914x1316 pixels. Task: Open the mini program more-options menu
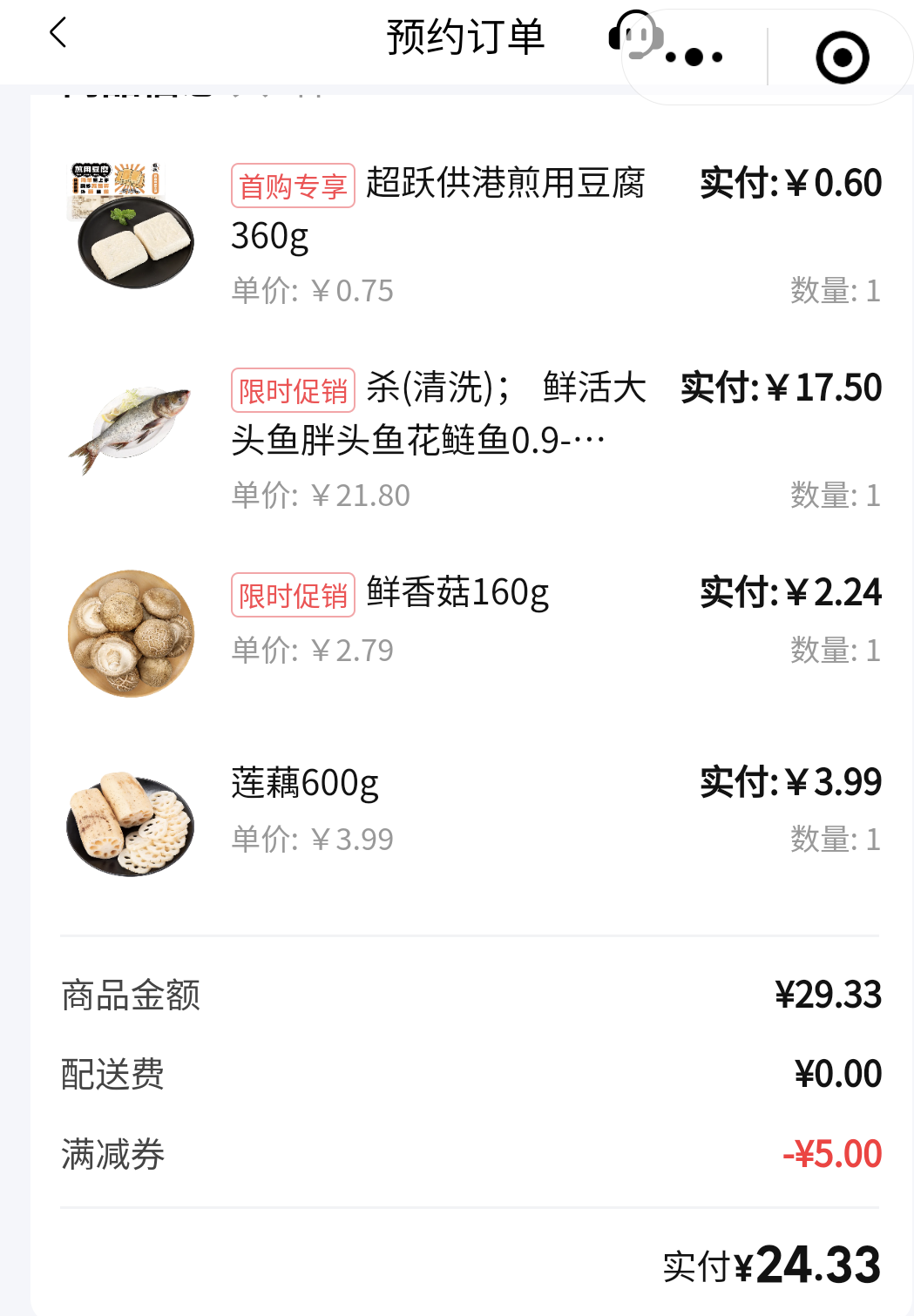[694, 57]
